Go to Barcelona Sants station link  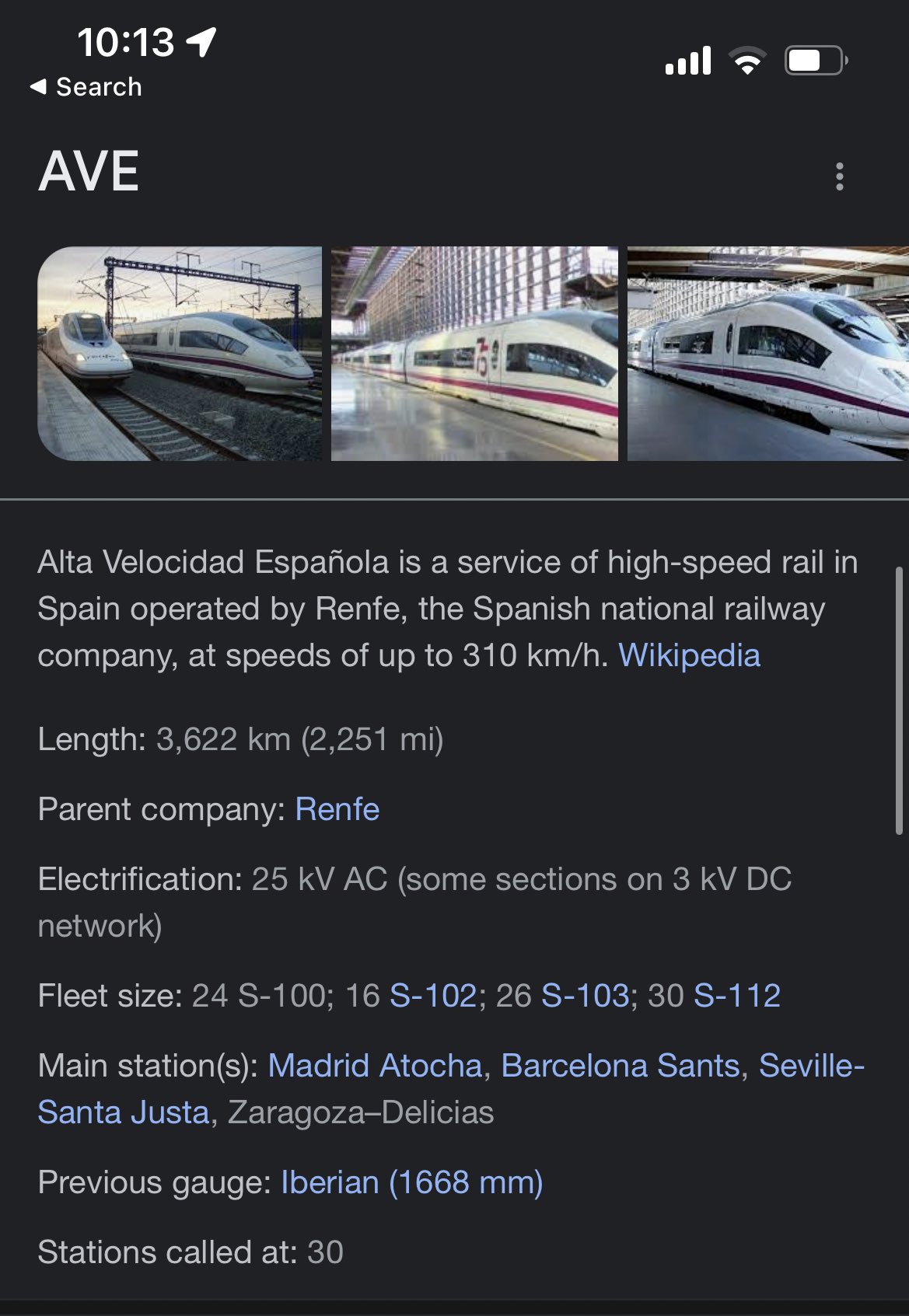point(620,1066)
